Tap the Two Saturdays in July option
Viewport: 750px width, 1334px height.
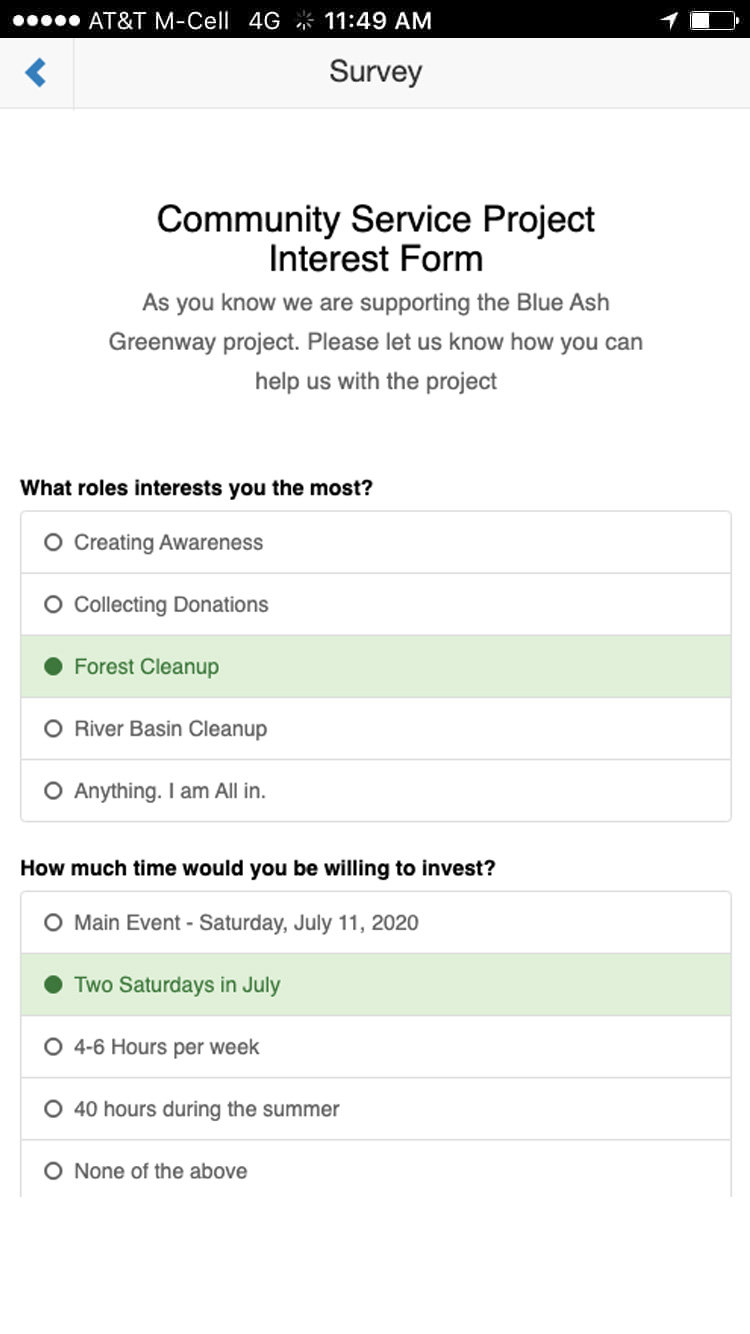[x=376, y=984]
